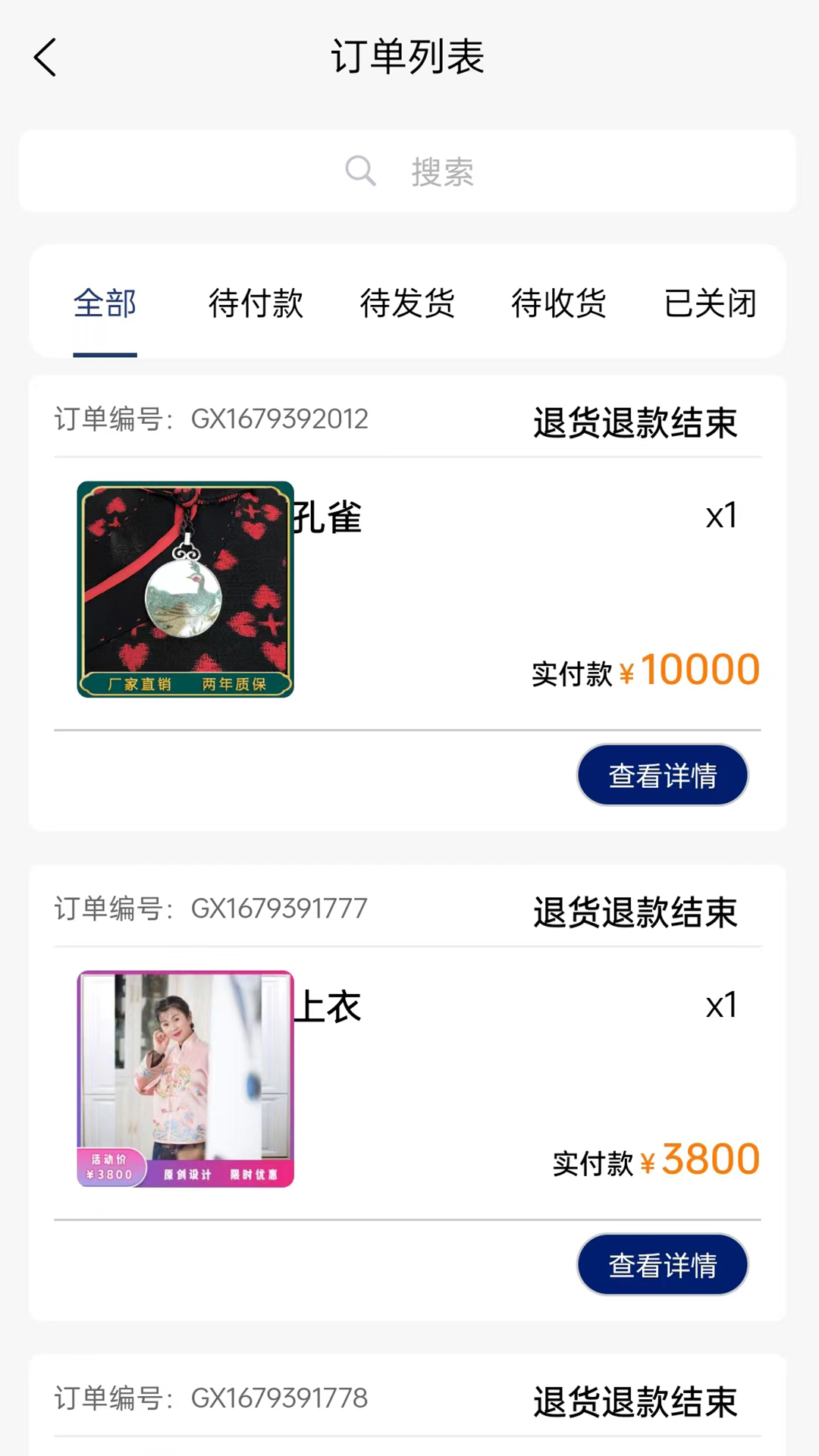View 已关闭 orders

[x=710, y=304]
